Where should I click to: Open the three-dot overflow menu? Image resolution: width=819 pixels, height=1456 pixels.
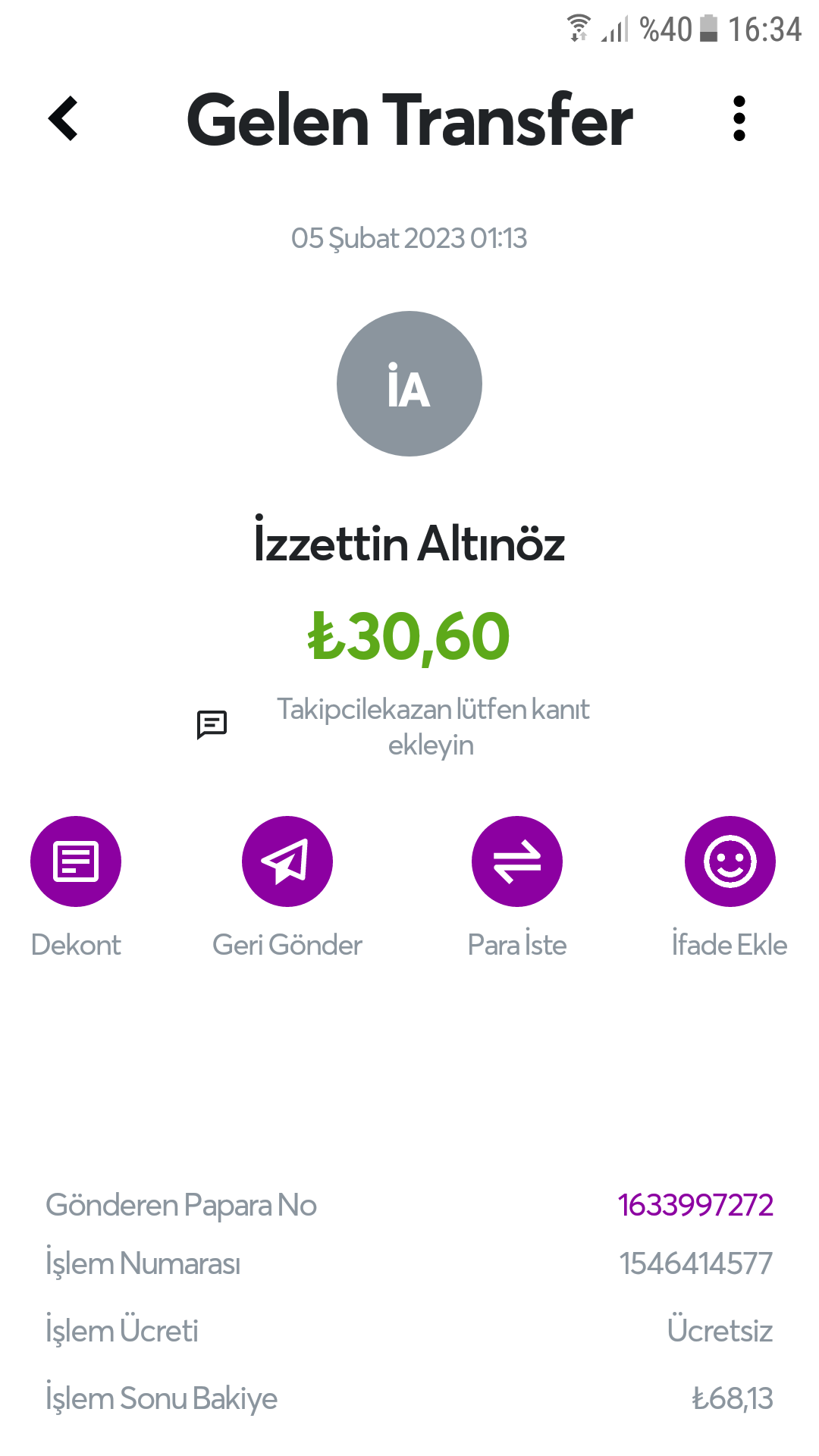(739, 119)
